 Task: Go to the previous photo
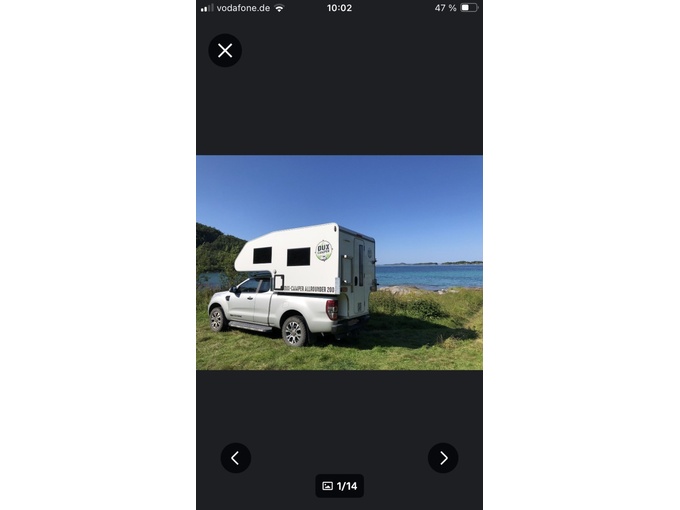point(235,458)
